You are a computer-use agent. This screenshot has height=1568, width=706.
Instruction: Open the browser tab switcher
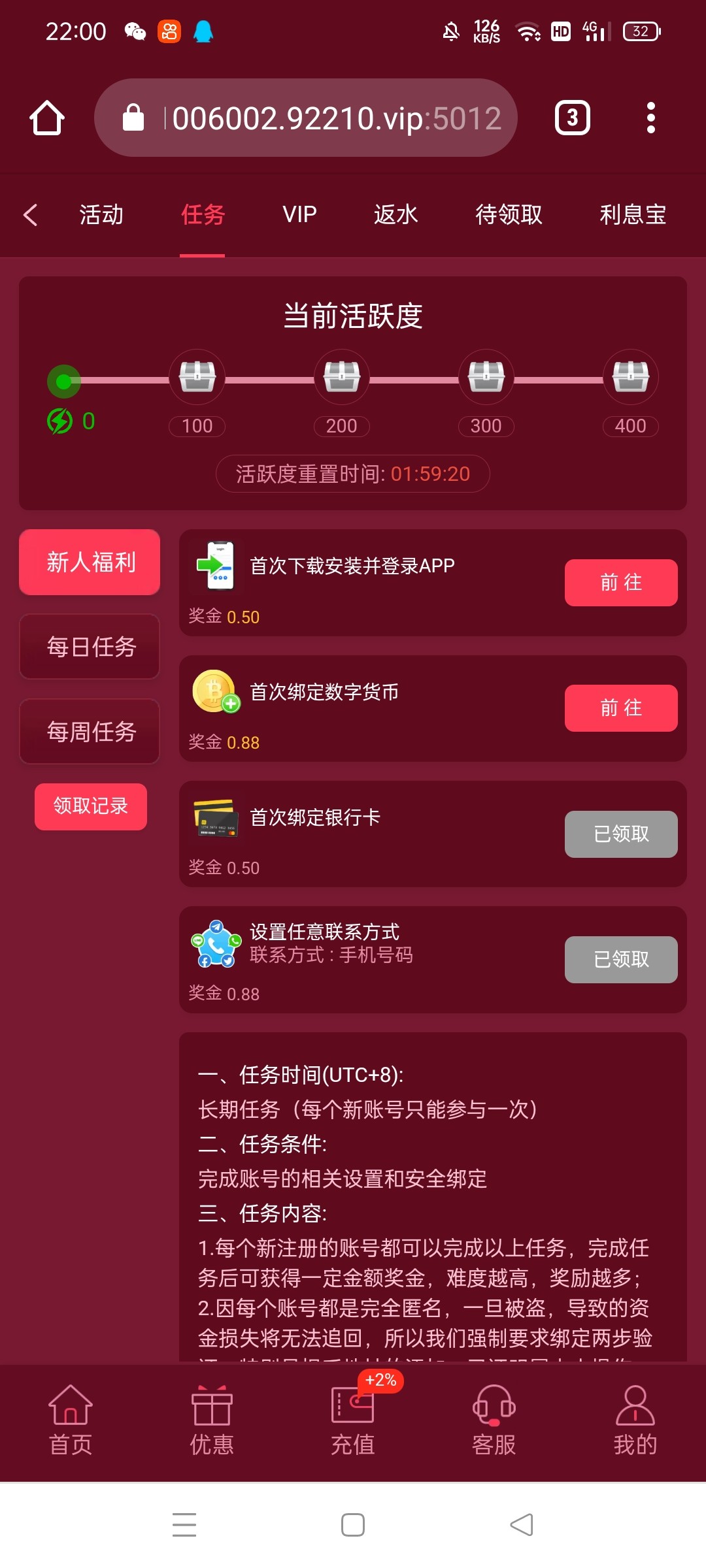tap(572, 118)
